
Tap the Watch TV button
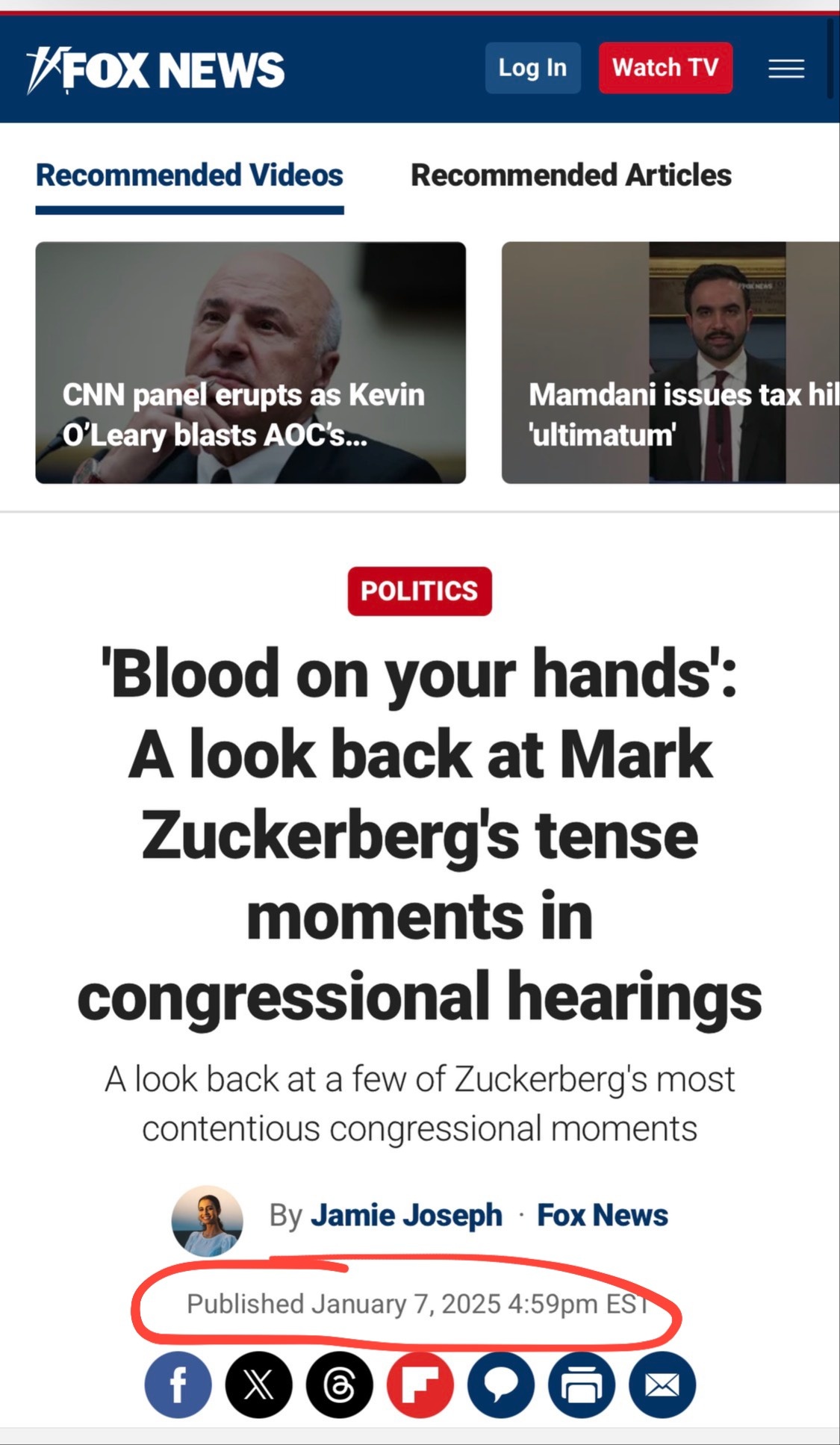click(665, 68)
